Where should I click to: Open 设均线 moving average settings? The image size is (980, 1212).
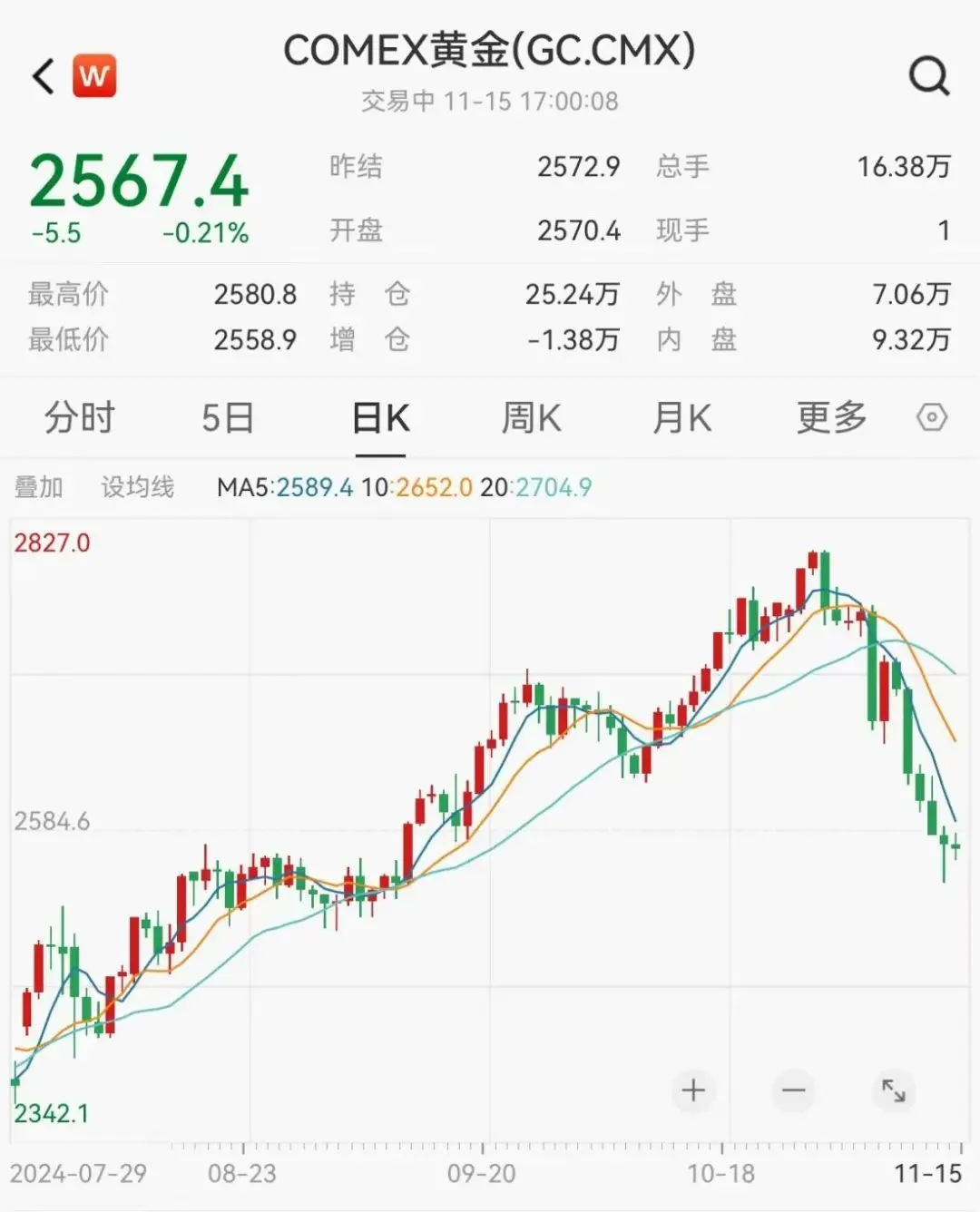137,487
